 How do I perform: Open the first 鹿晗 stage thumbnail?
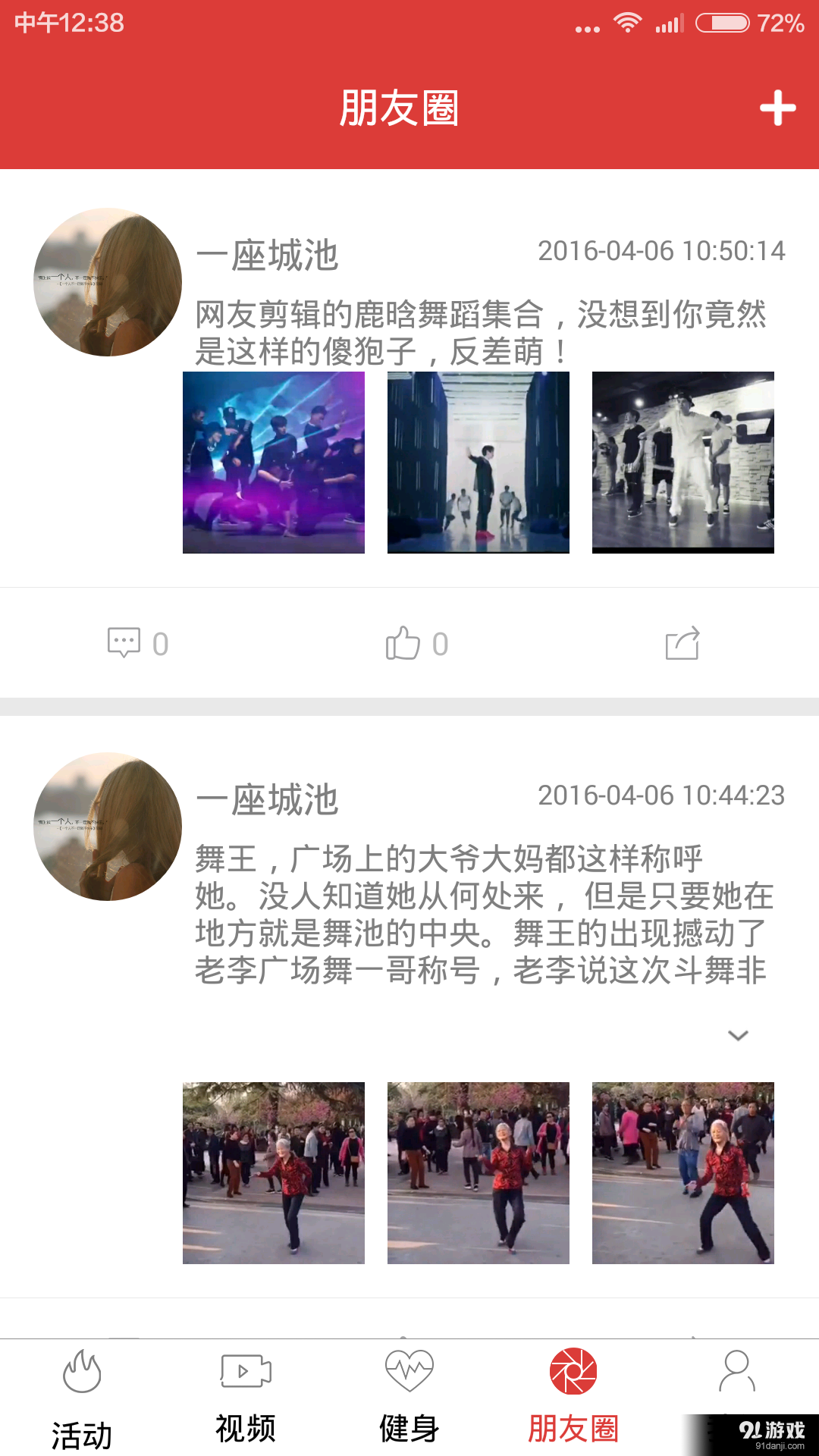pyautogui.click(x=273, y=464)
